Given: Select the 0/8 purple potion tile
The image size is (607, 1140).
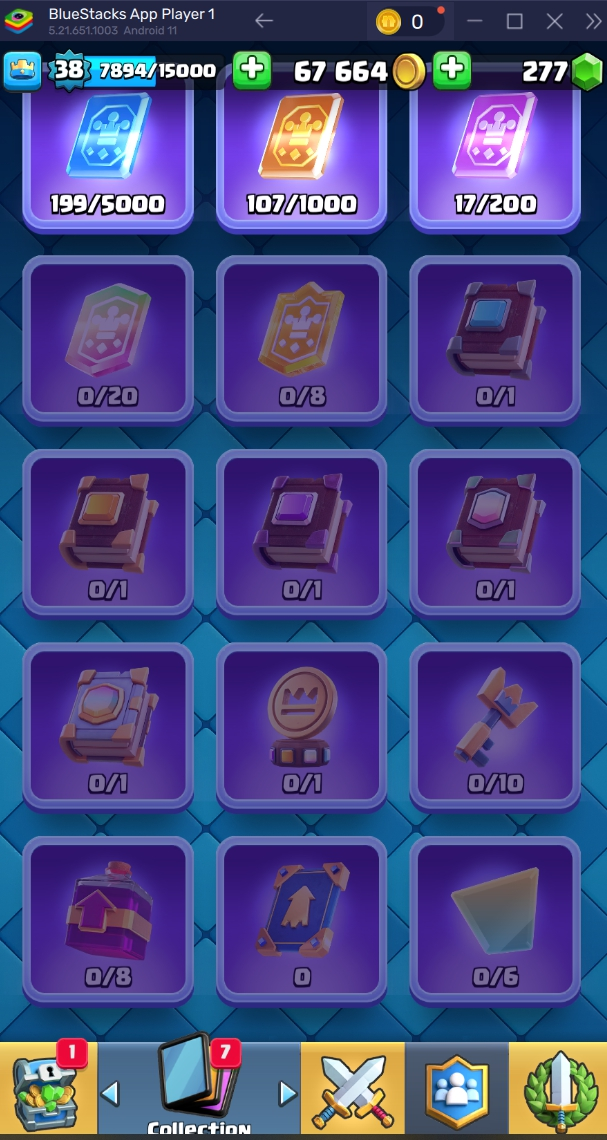Looking at the screenshot, I should coord(108,919).
